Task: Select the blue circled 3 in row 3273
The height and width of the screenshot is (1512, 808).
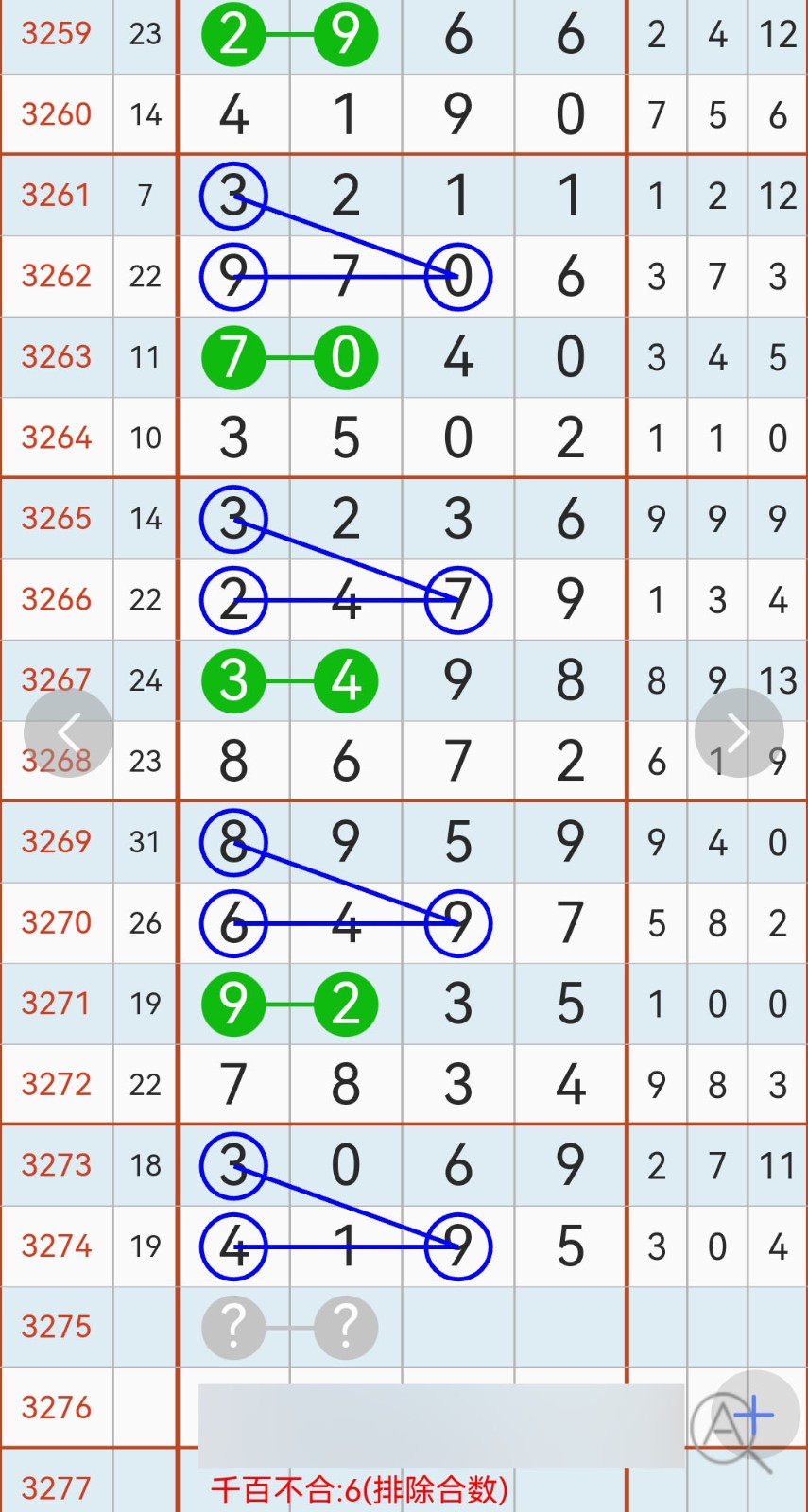Action: [233, 1166]
